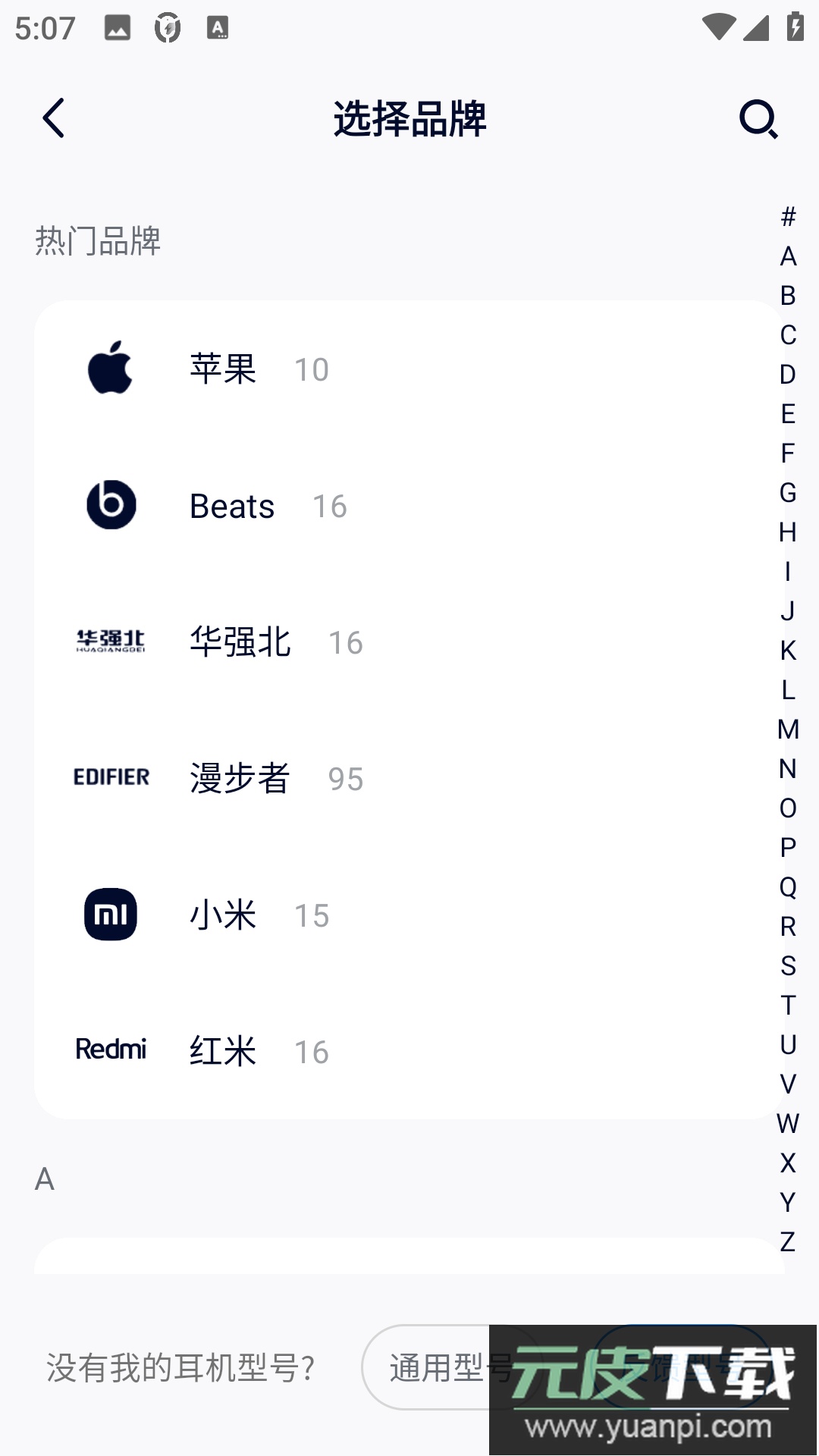Tap the 通用型号 button
The image size is (819, 1456).
coord(436,1367)
